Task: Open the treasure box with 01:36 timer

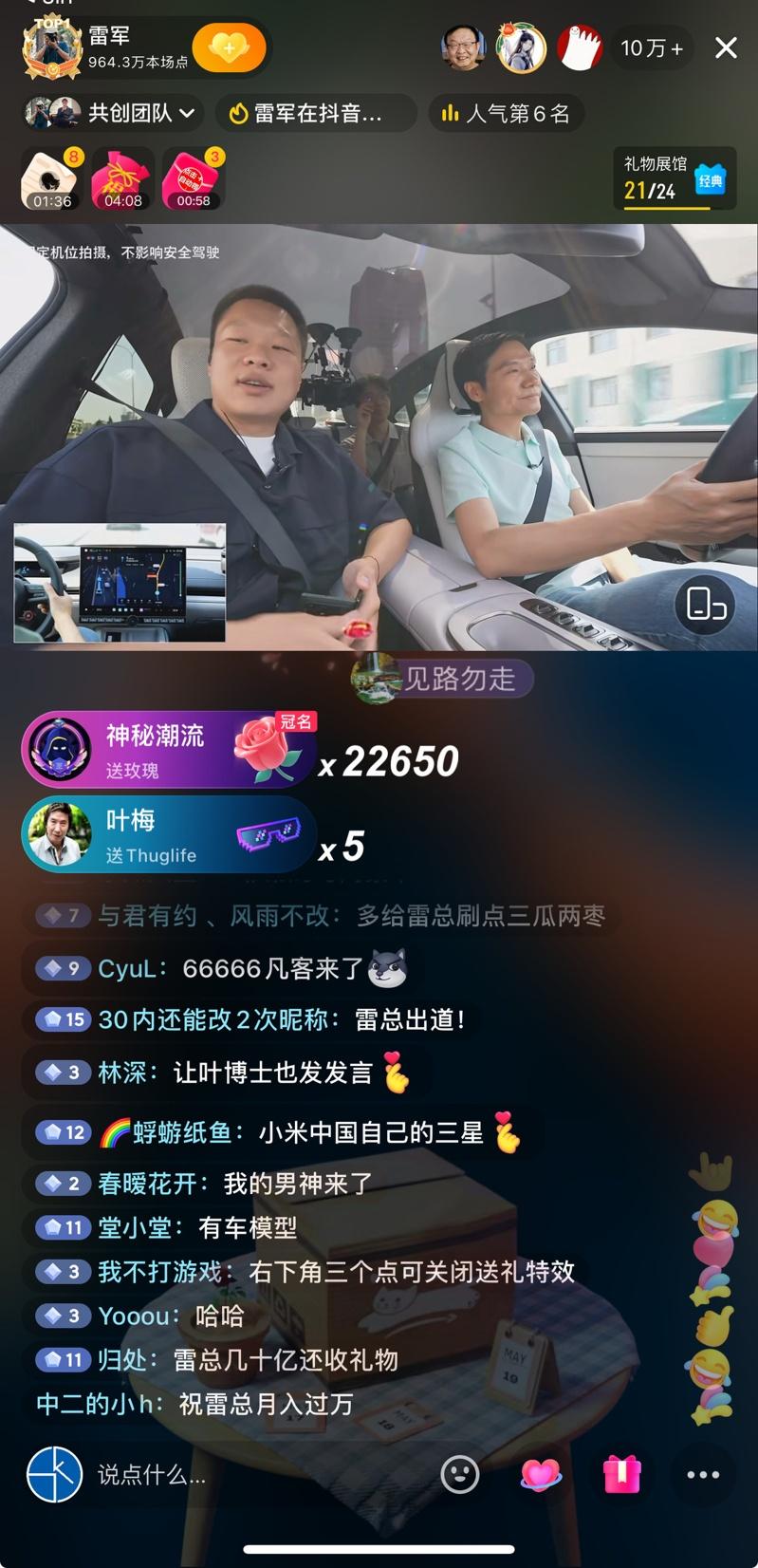Action: pos(52,178)
